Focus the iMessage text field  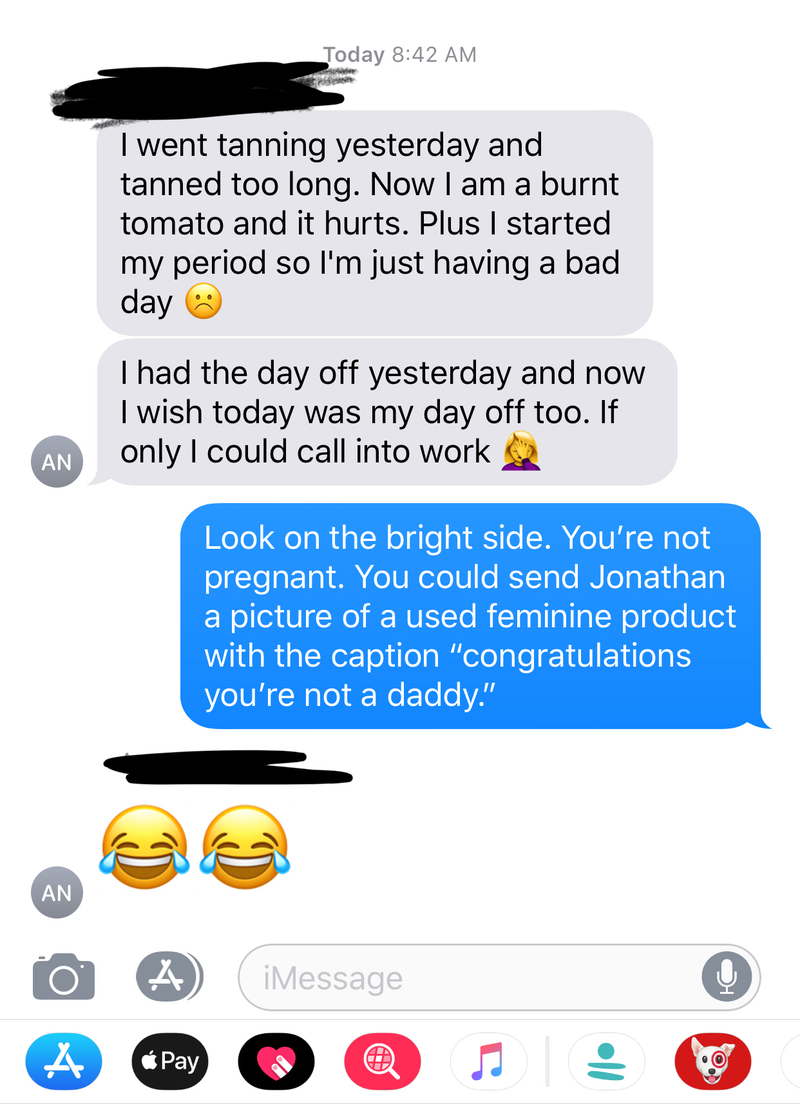pyautogui.click(x=470, y=977)
